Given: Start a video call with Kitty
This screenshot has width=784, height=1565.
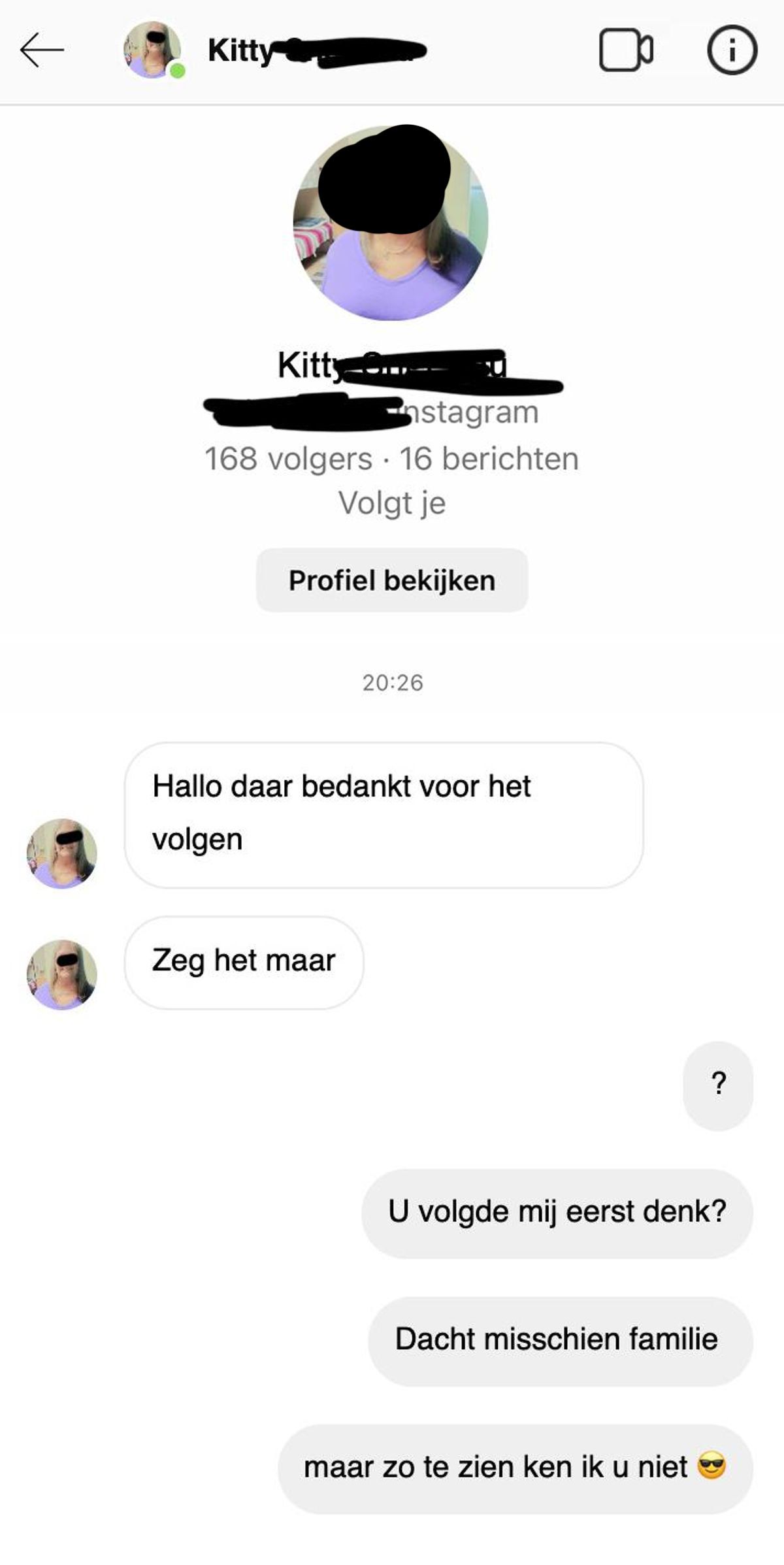Looking at the screenshot, I should pyautogui.click(x=625, y=50).
